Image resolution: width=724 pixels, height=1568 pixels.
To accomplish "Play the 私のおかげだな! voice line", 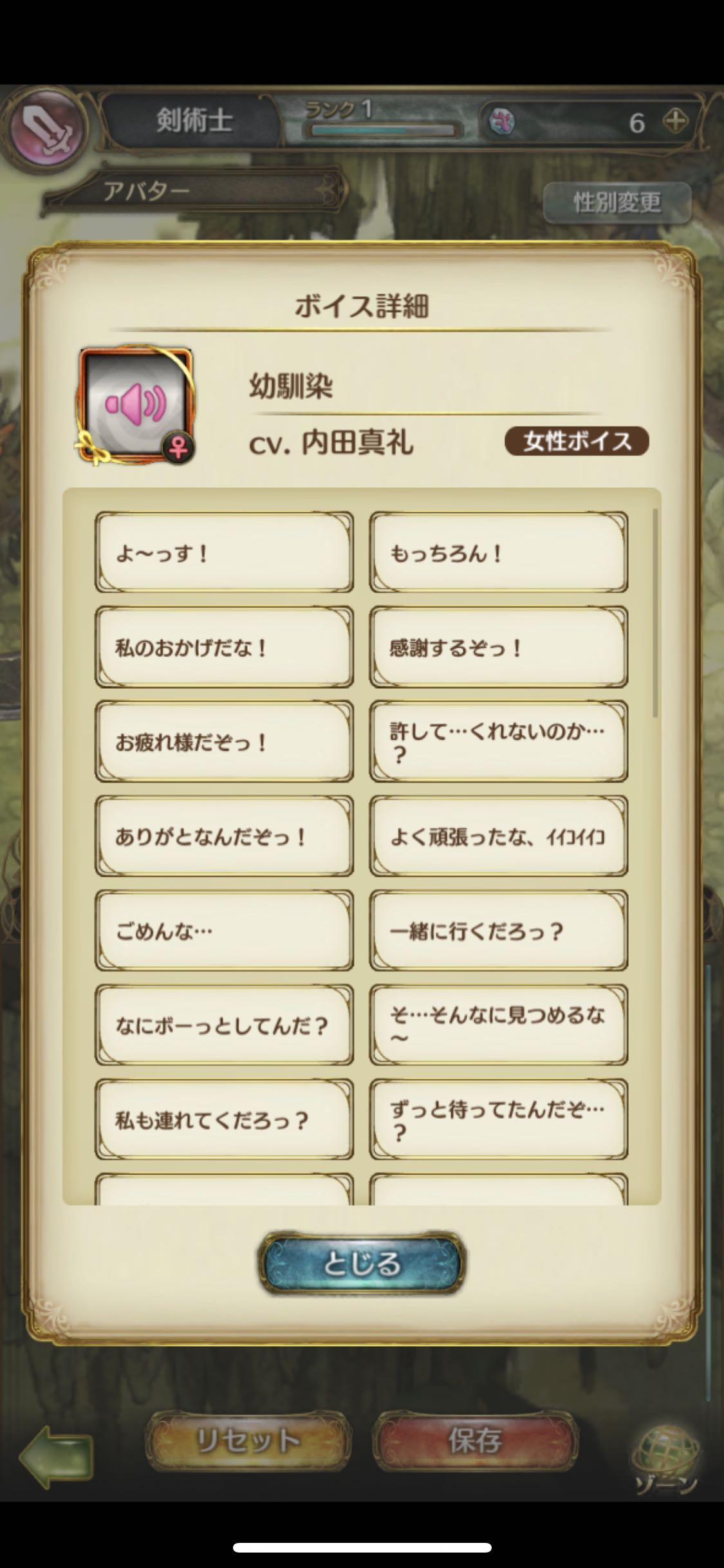I will (224, 647).
